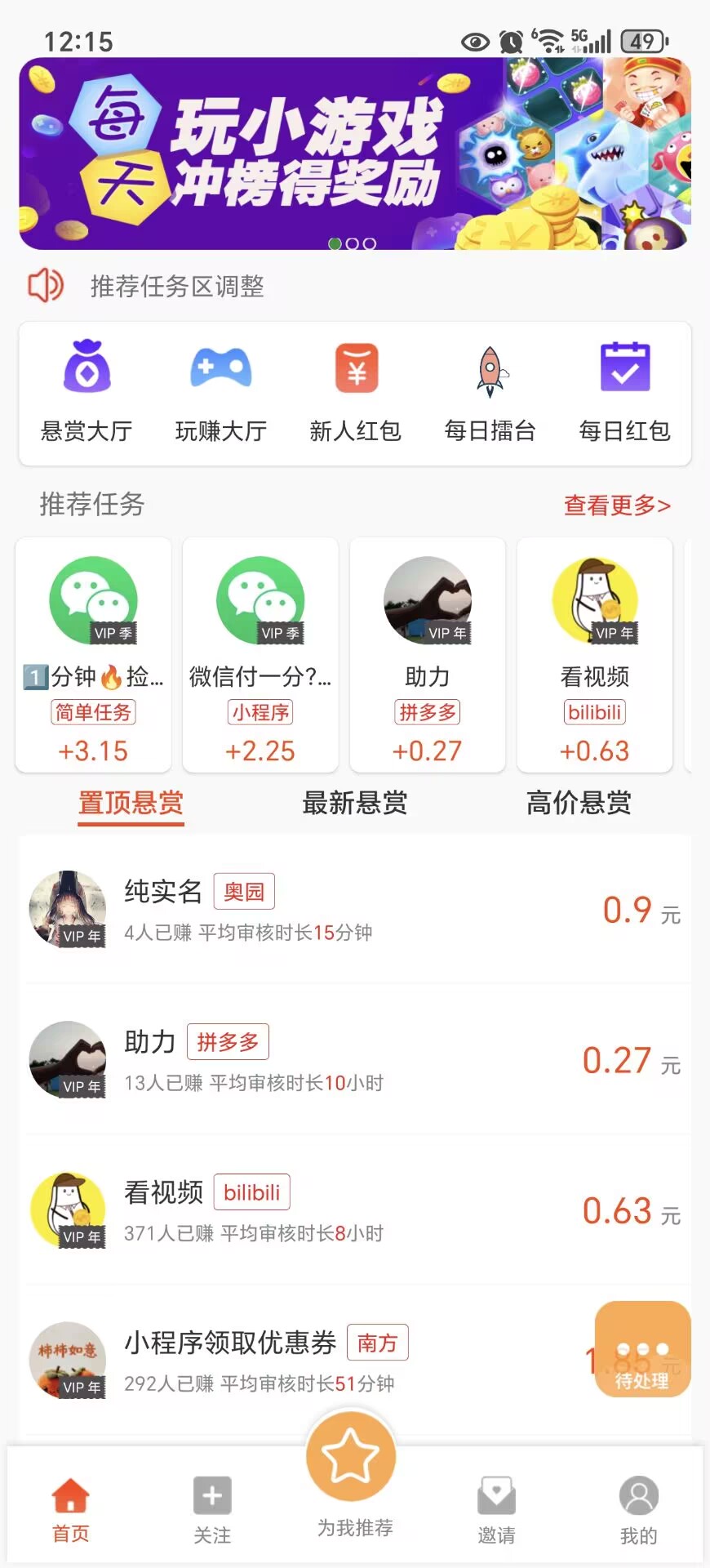Tap 查看更多 to see more tasks
The image size is (710, 1568).
coord(617,506)
